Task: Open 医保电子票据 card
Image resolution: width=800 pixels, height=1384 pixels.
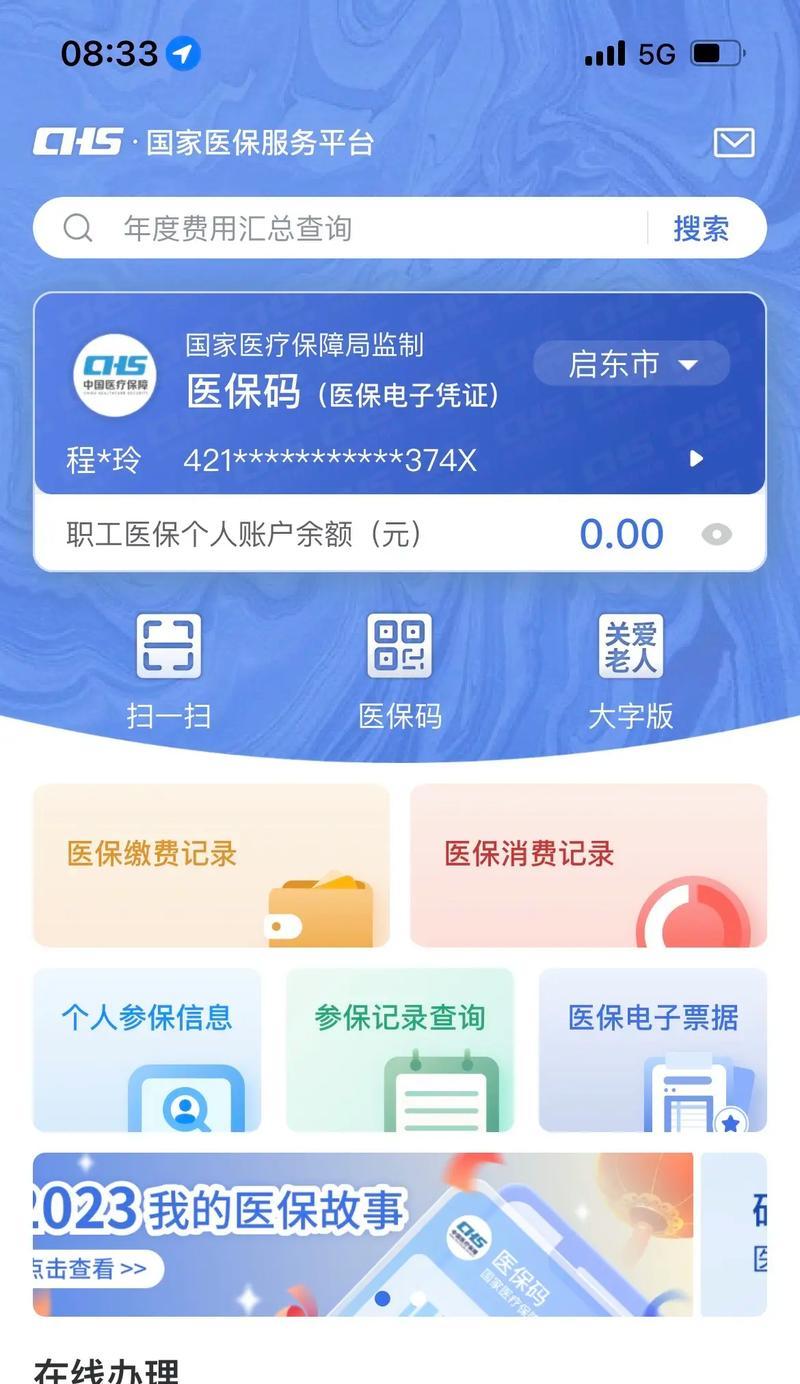Action: [653, 1050]
